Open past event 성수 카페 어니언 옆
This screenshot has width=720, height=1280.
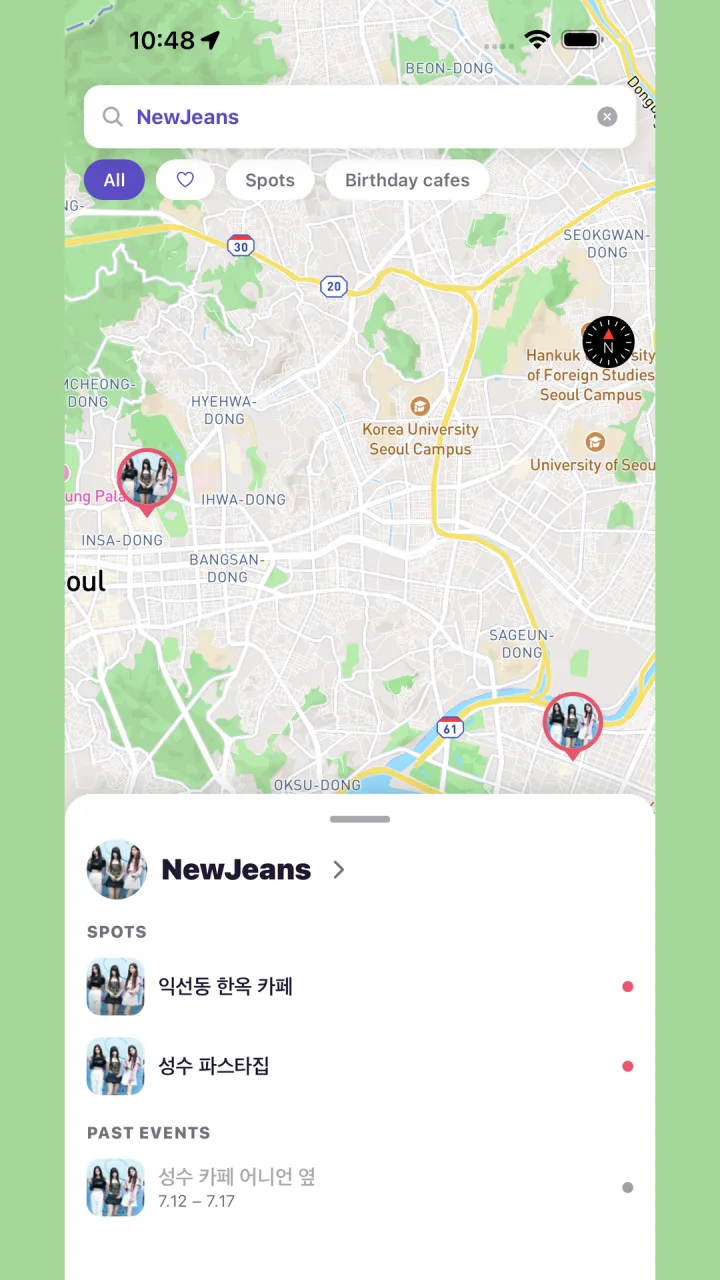360,1187
